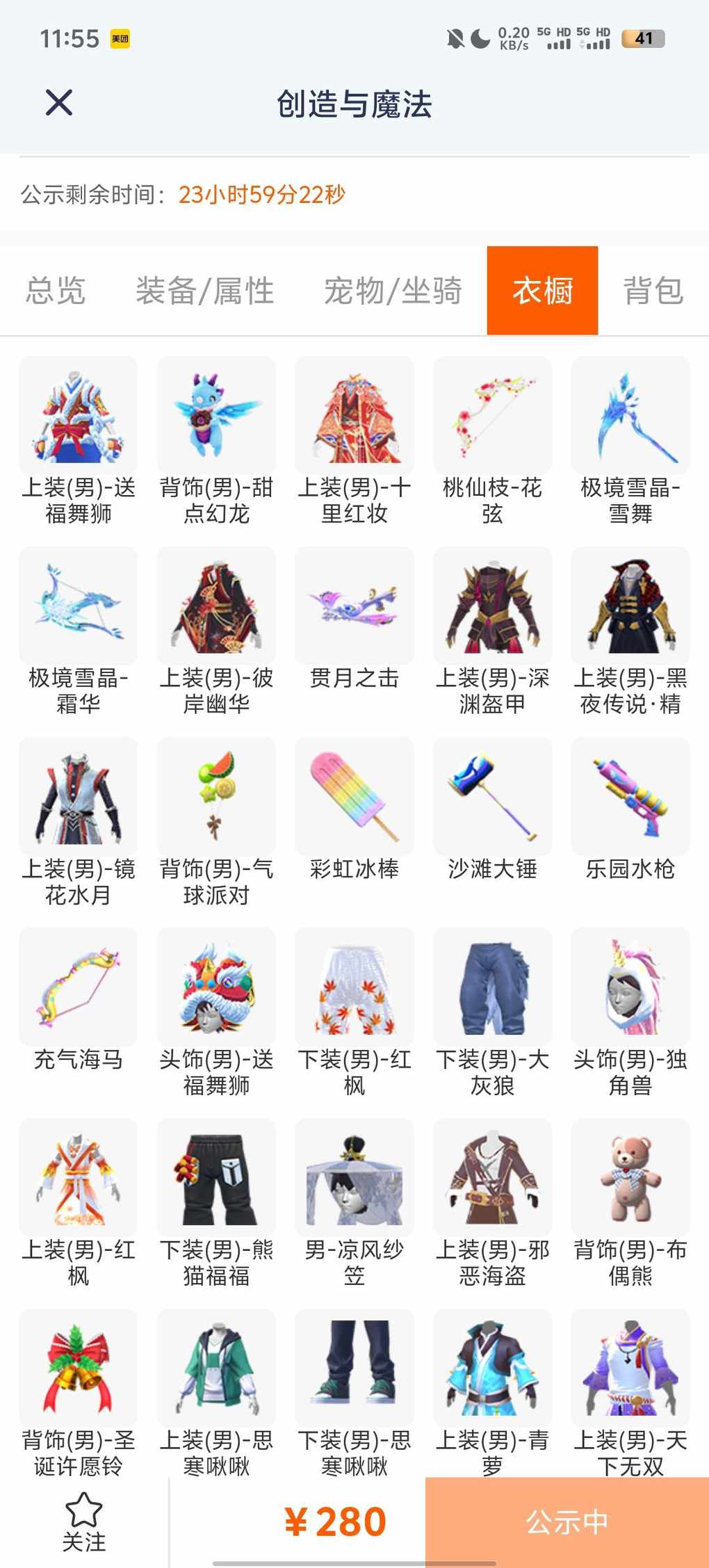Switch to the 背包 tab
Viewport: 709px width, 1568px height.
coord(653,291)
